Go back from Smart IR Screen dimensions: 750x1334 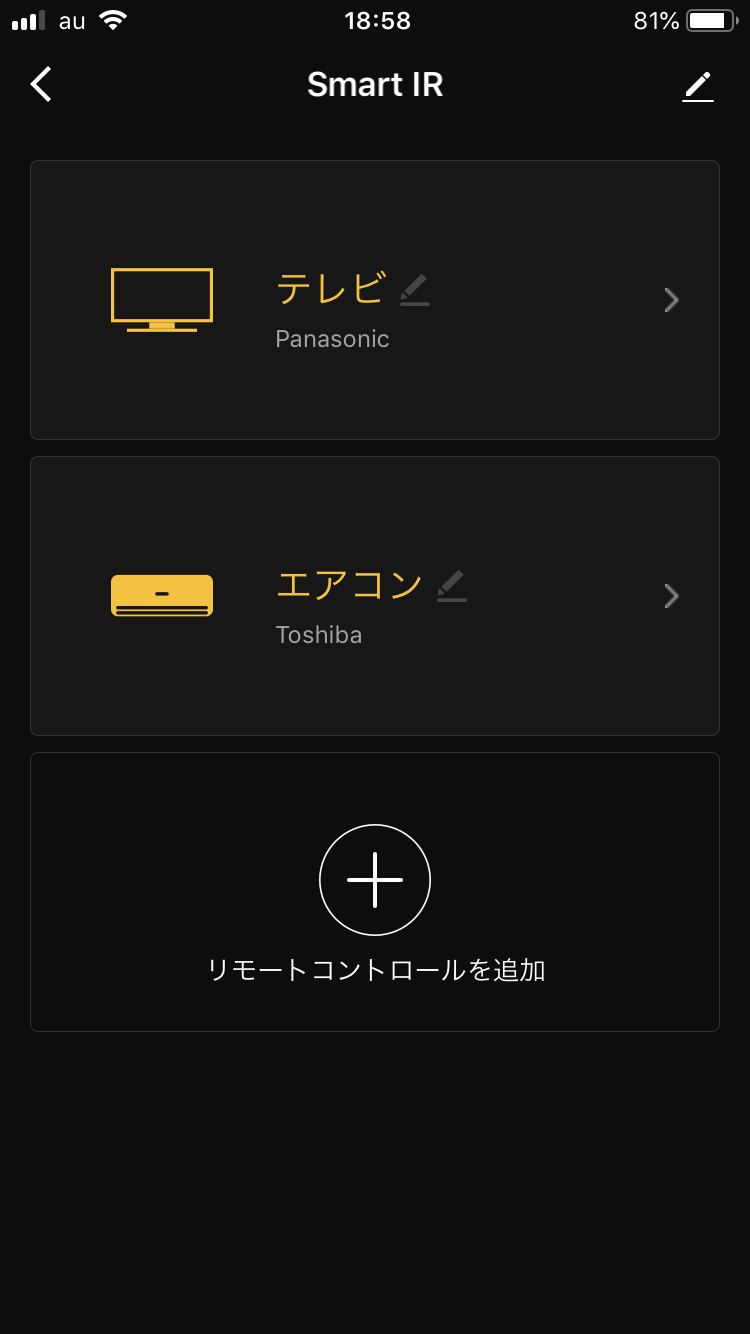click(41, 85)
